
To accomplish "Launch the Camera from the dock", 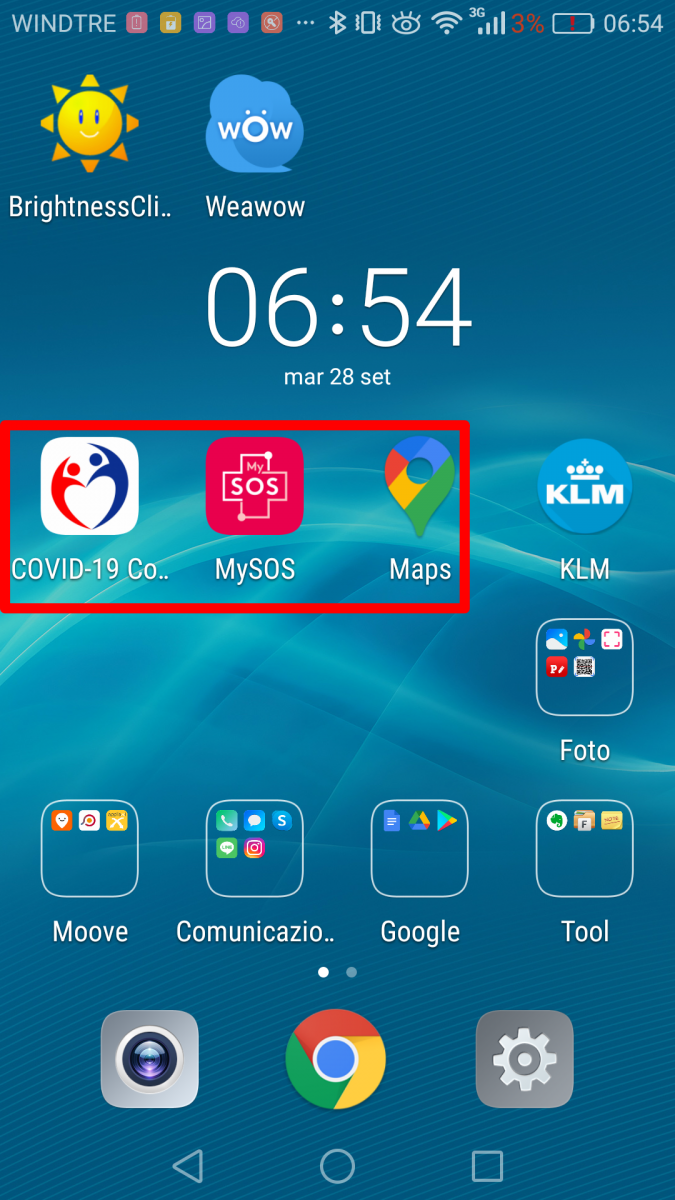I will [150, 1059].
